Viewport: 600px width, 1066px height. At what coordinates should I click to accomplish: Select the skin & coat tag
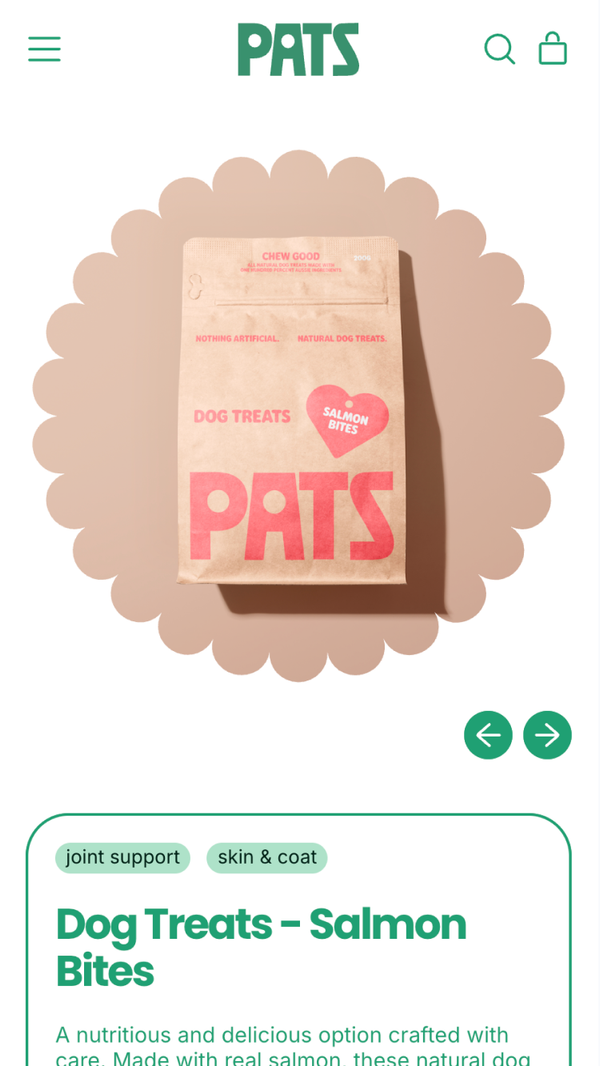[267, 857]
